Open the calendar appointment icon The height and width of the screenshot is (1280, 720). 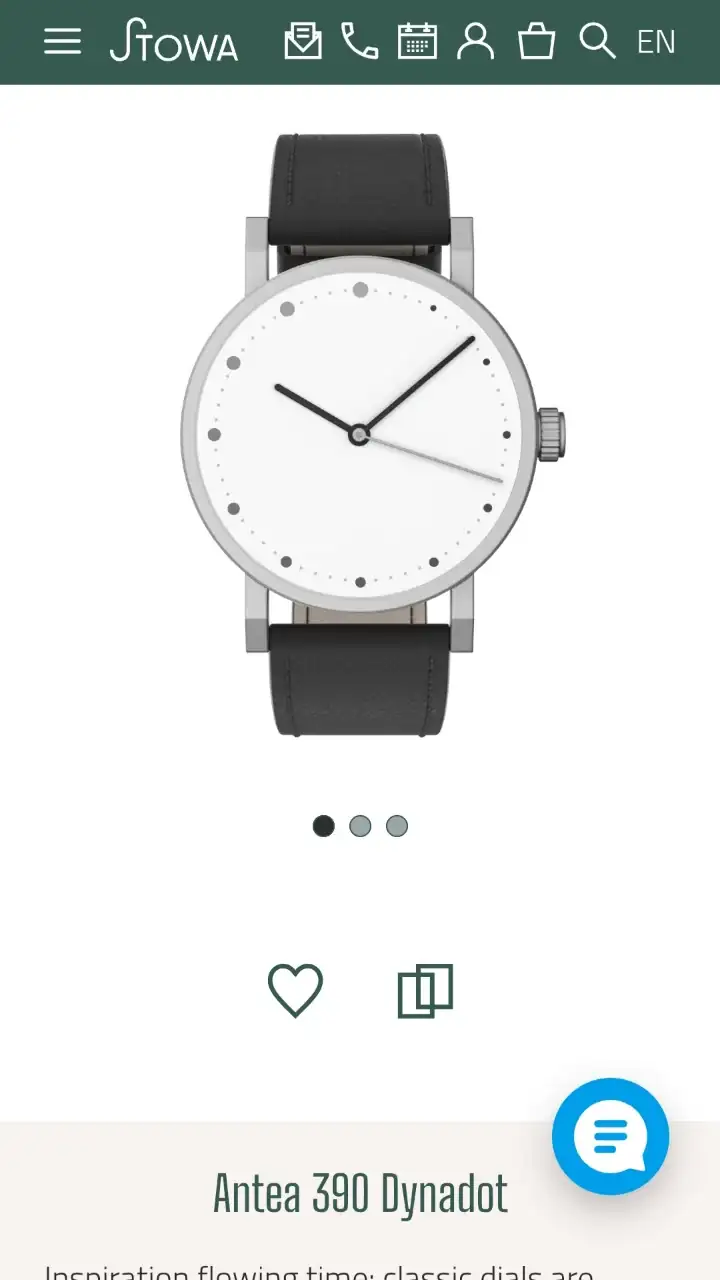[417, 41]
